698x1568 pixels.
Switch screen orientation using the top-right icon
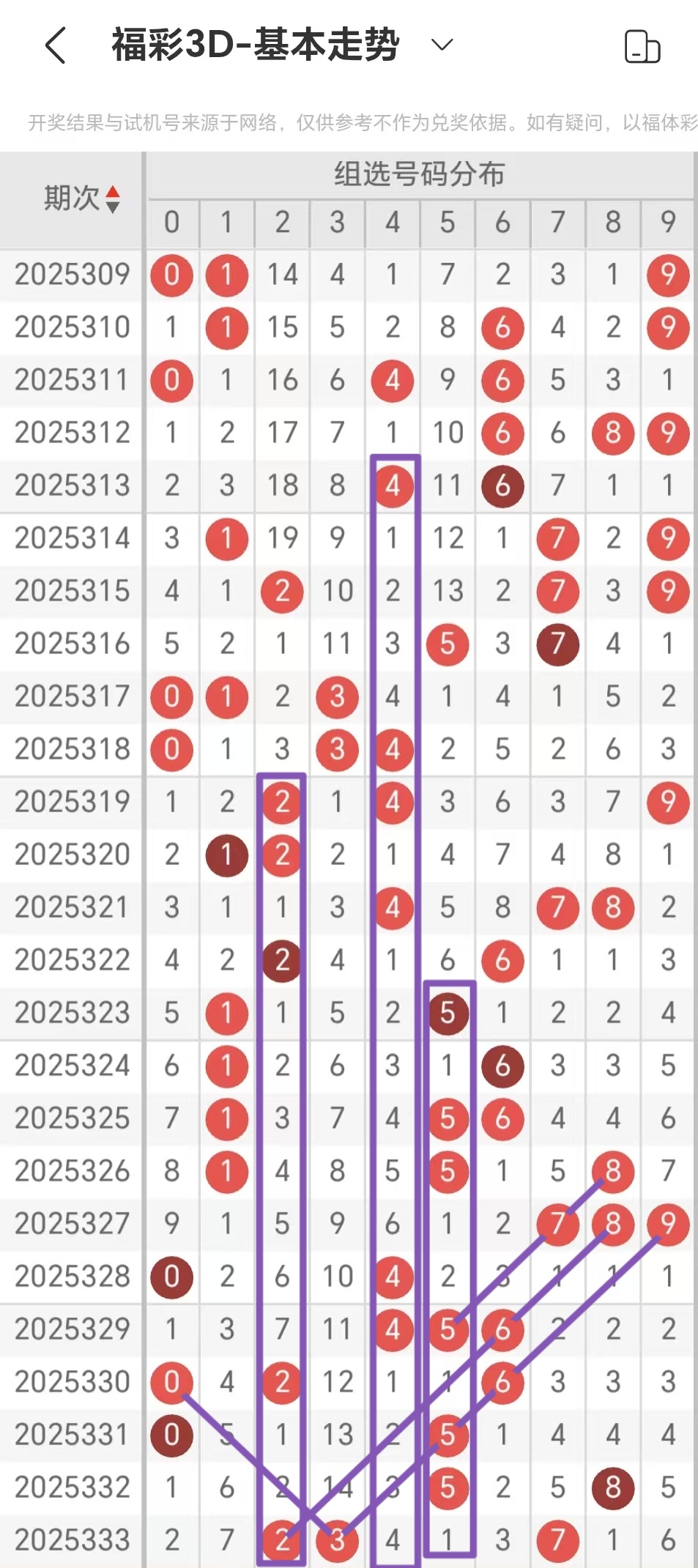point(642,47)
